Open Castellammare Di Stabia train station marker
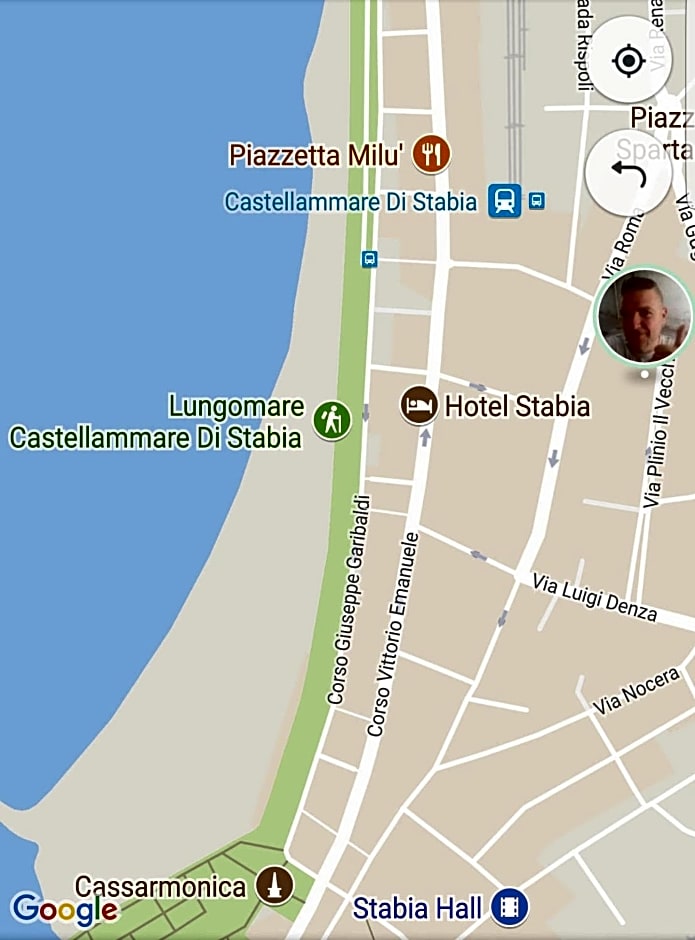 click(x=505, y=201)
